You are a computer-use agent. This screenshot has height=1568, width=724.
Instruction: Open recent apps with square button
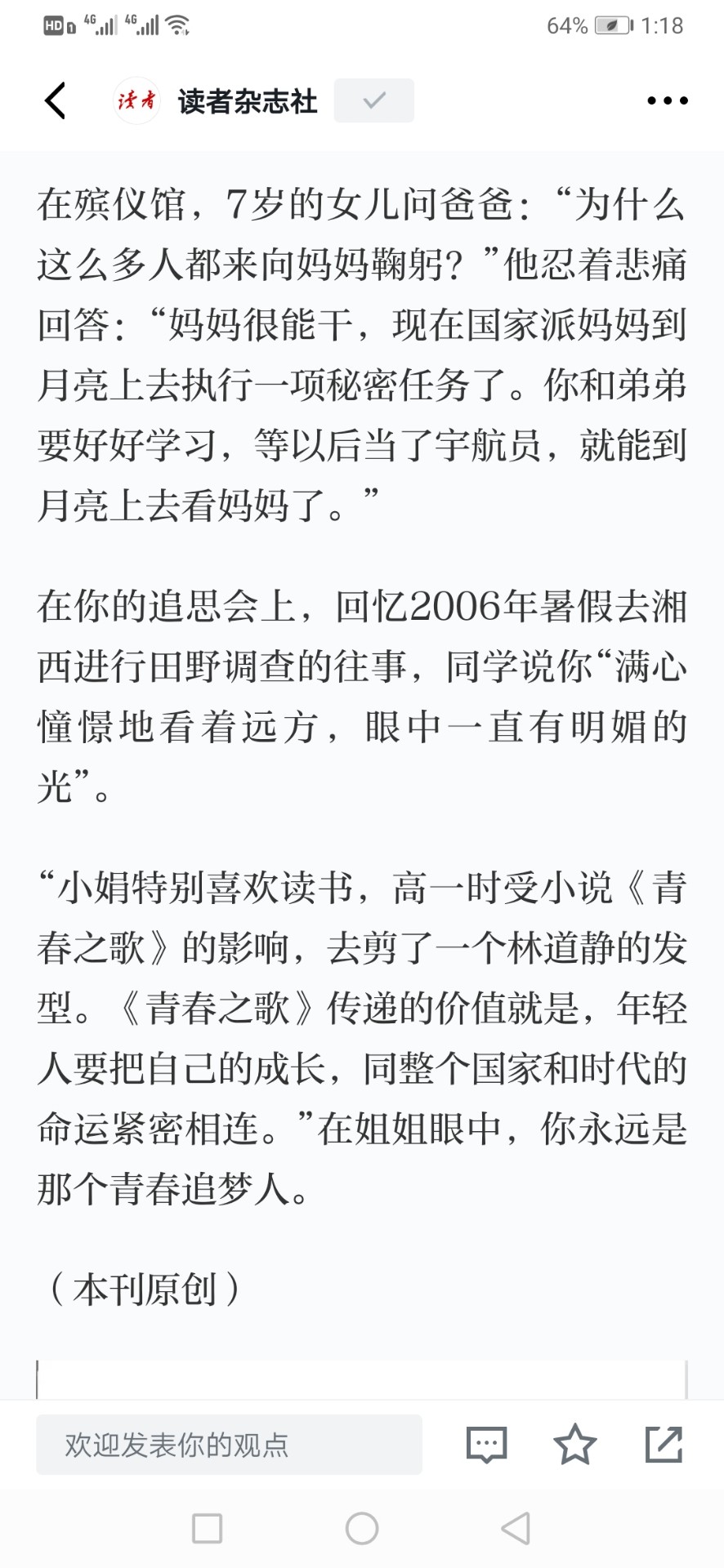pyautogui.click(x=207, y=1528)
